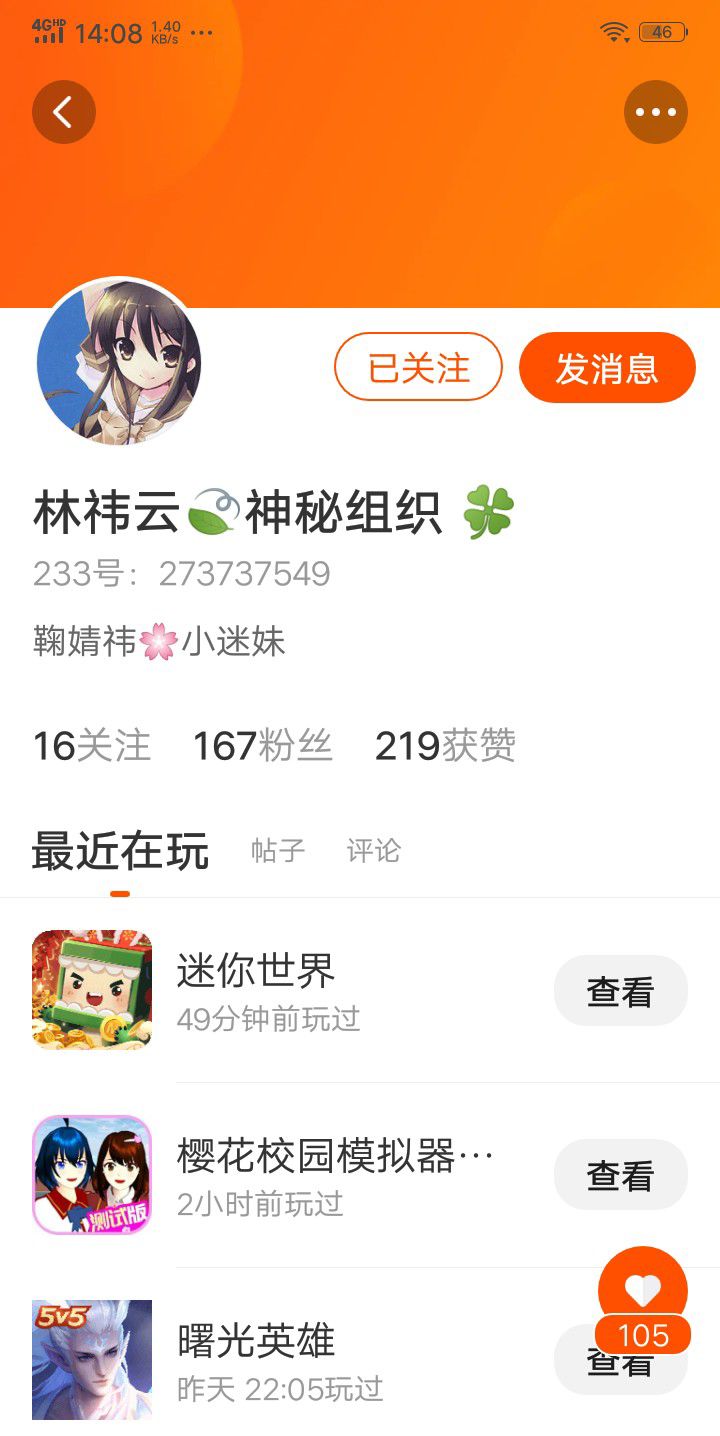Select the 最近在玩 tab

coord(120,851)
